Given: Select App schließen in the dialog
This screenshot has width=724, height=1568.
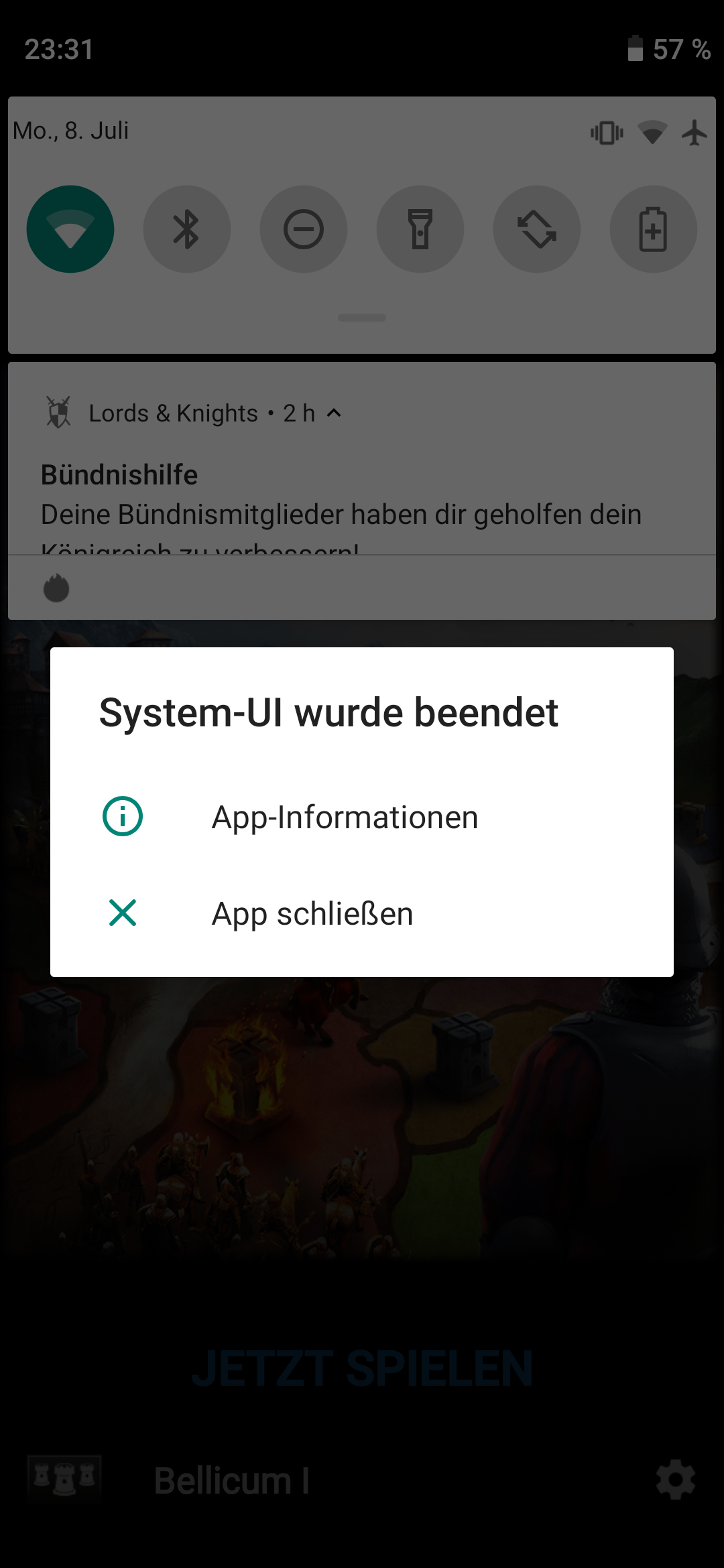Looking at the screenshot, I should tap(312, 913).
